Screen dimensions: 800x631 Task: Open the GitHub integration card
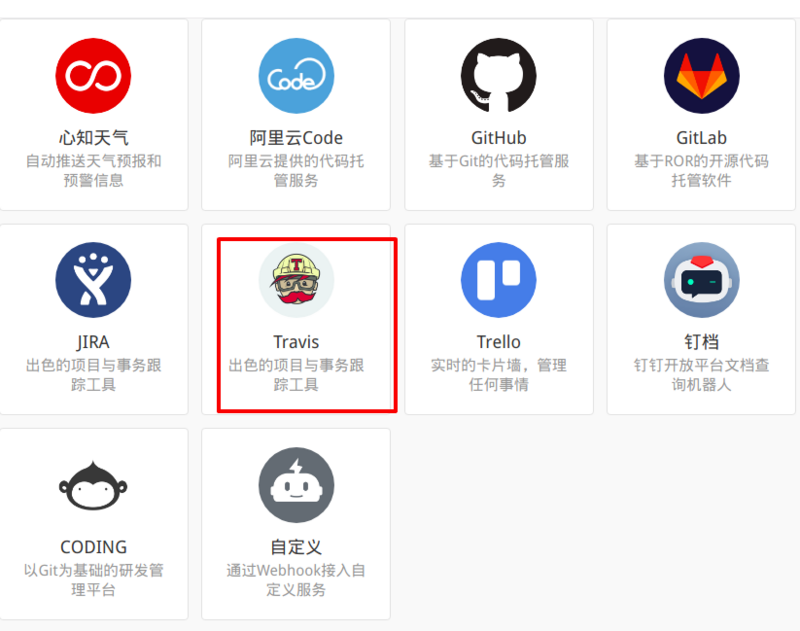498,115
